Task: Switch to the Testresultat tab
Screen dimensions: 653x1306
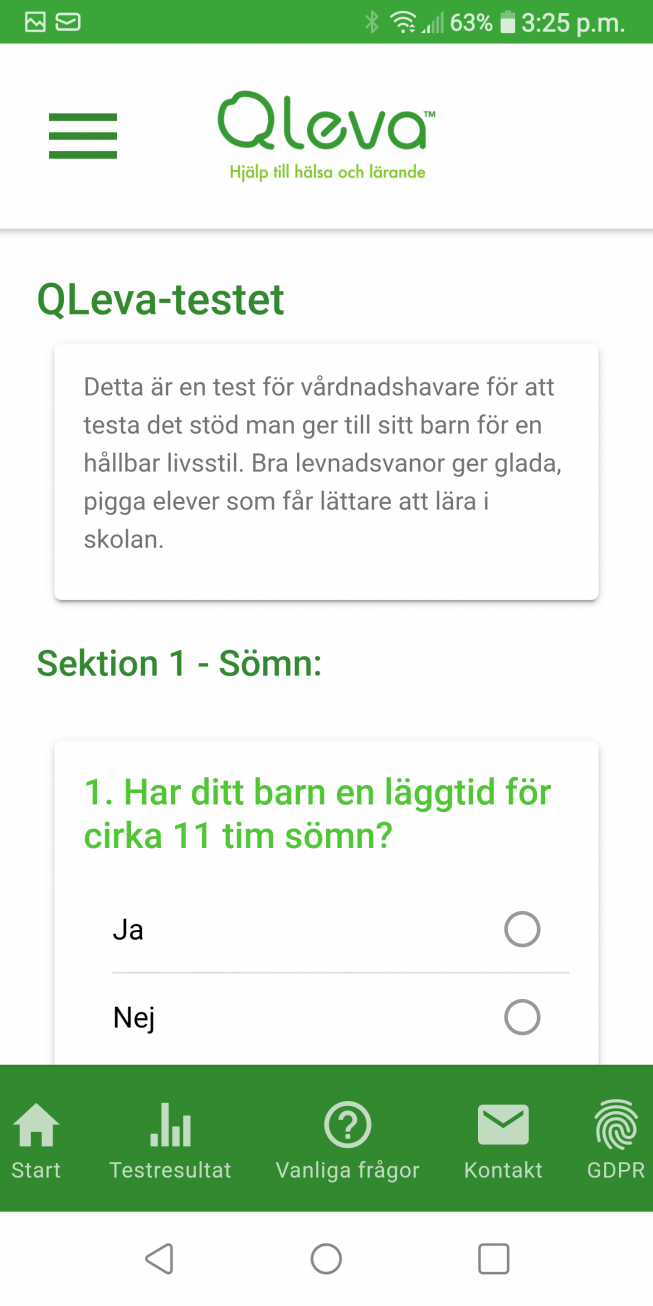Action: click(x=170, y=1140)
